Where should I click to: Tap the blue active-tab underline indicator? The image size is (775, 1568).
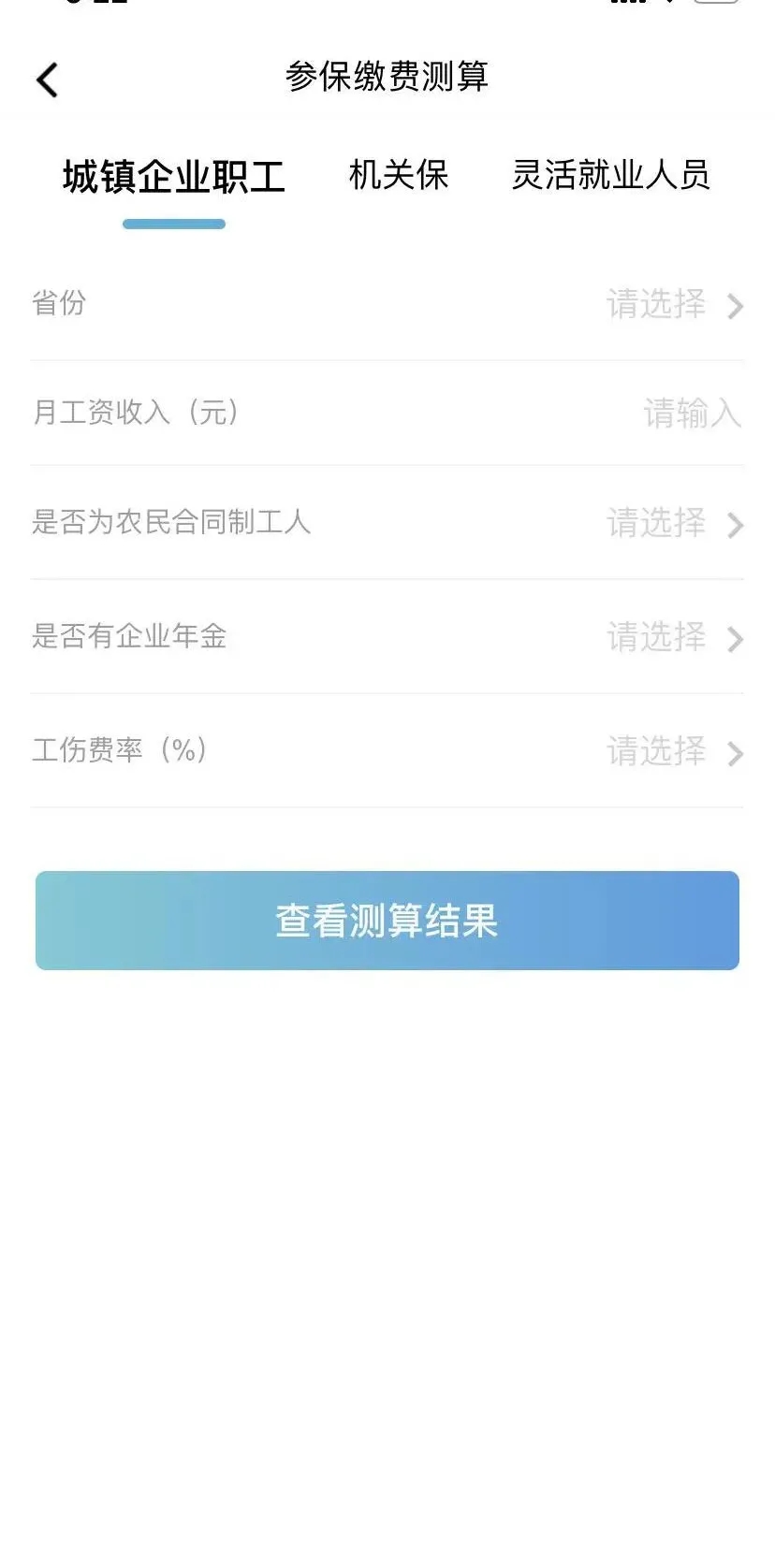[x=174, y=223]
